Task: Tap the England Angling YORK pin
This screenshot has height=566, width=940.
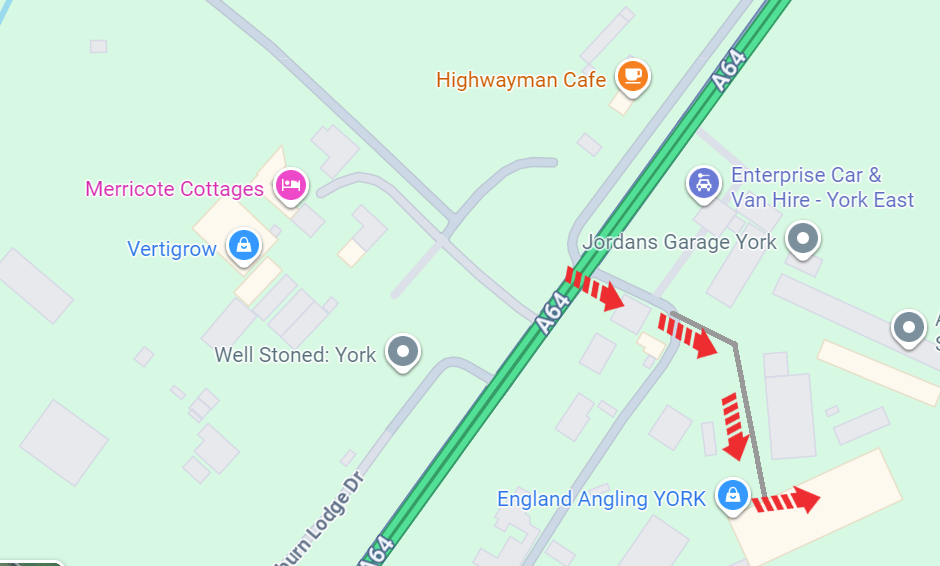Action: [733, 495]
